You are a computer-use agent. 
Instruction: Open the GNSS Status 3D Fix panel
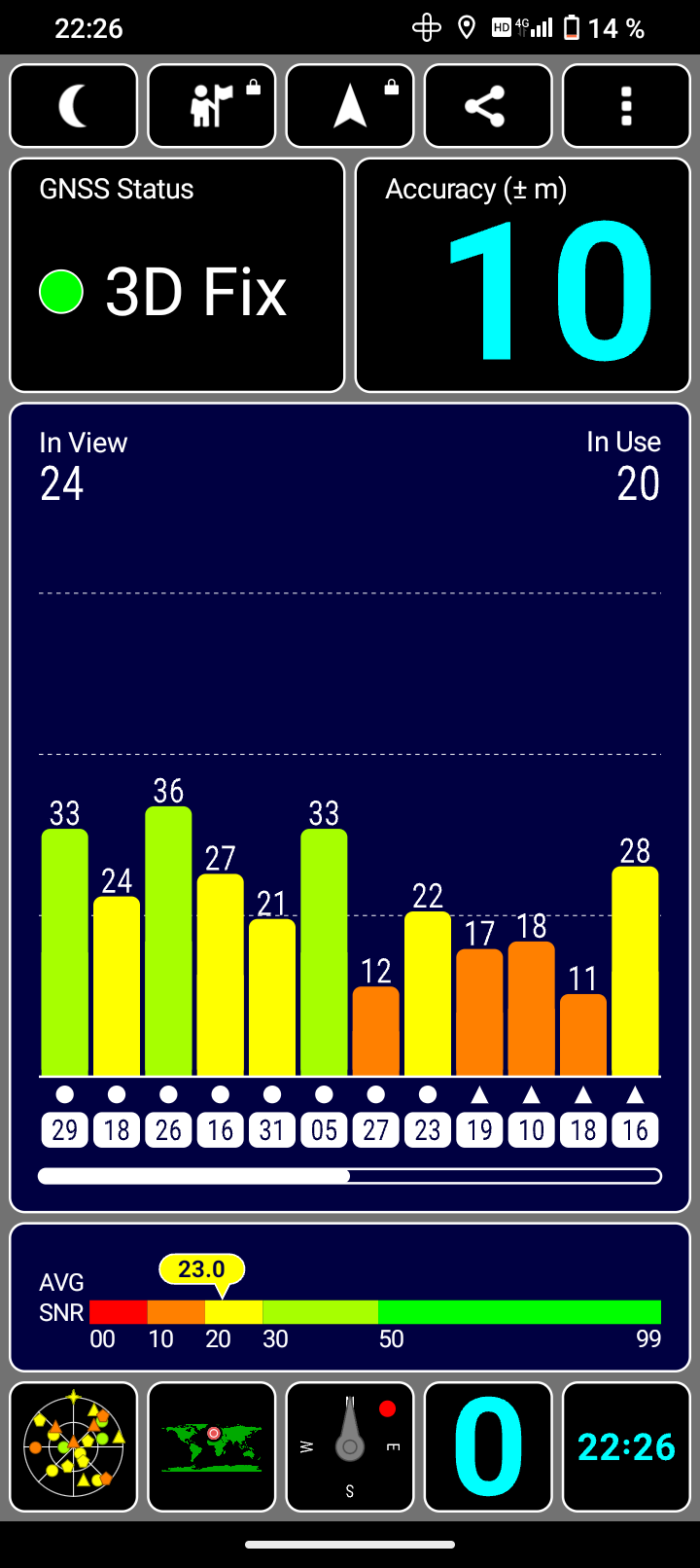(x=177, y=275)
